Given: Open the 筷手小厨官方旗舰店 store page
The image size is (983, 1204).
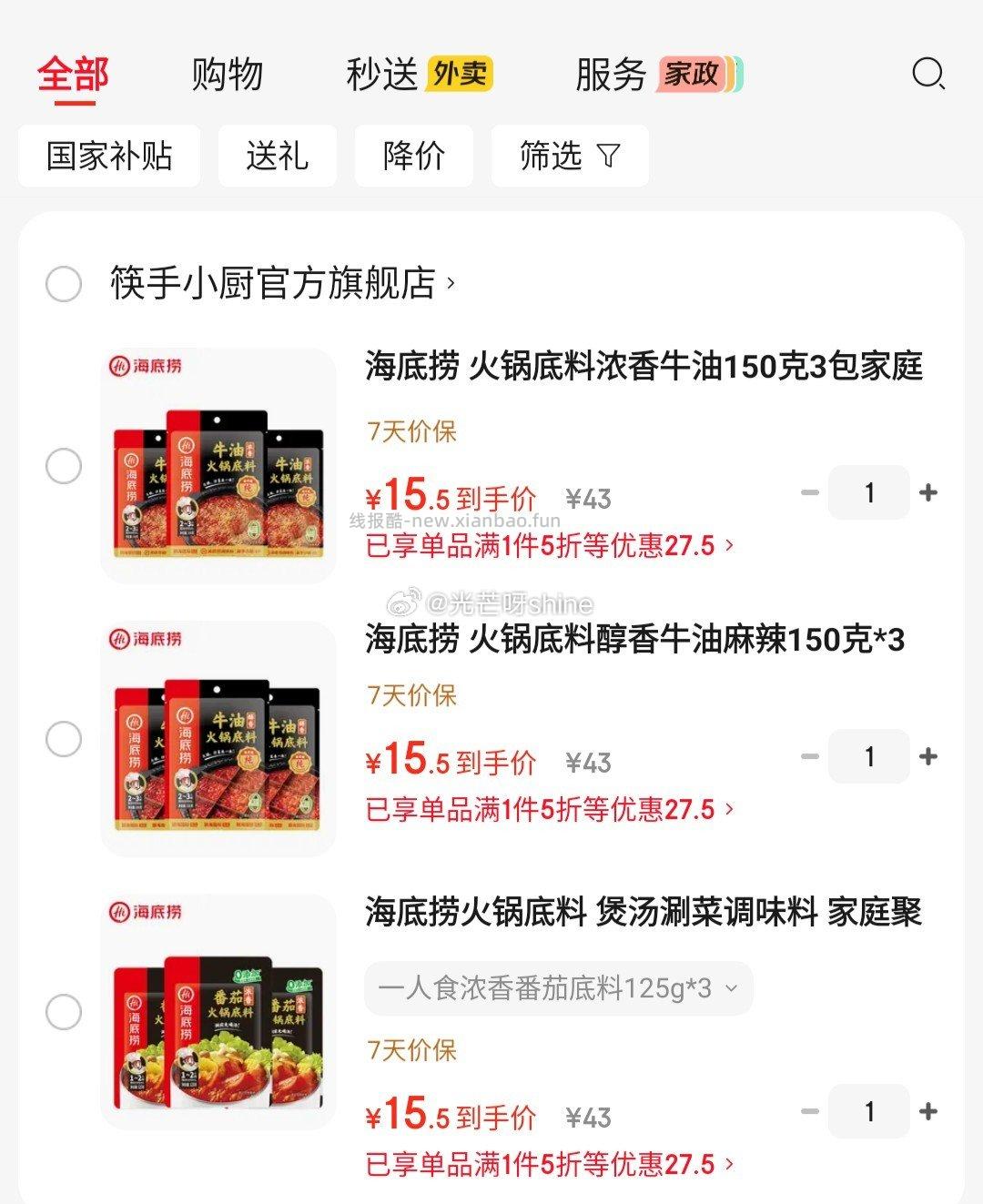Looking at the screenshot, I should tap(273, 283).
